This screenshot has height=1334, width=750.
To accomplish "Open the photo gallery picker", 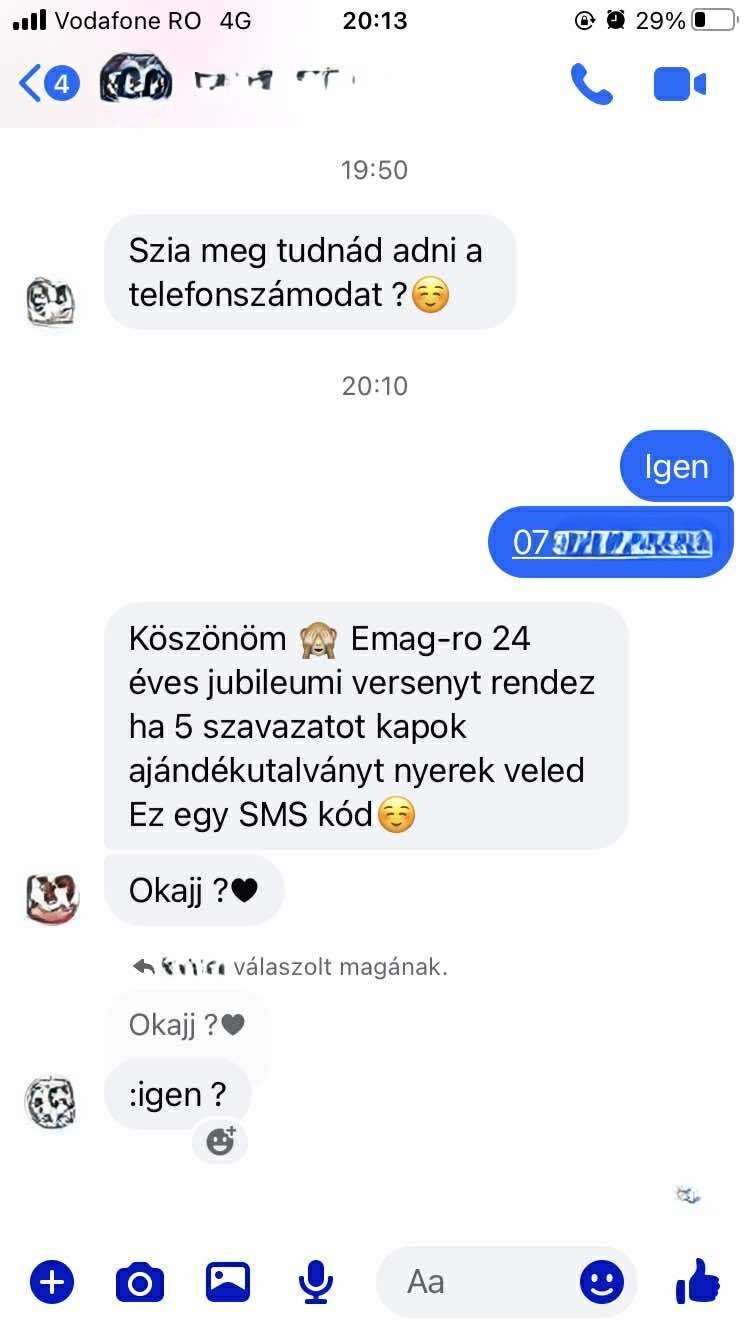I will click(228, 1281).
